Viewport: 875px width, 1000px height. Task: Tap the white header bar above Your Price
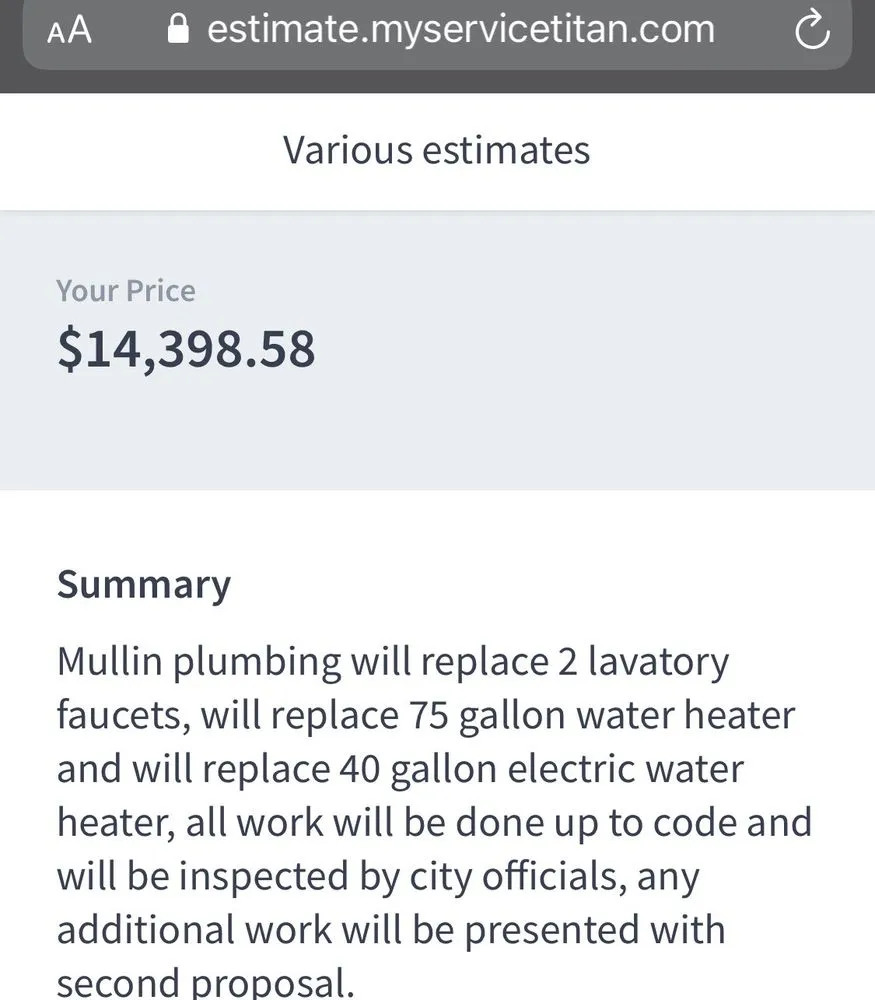[437, 150]
